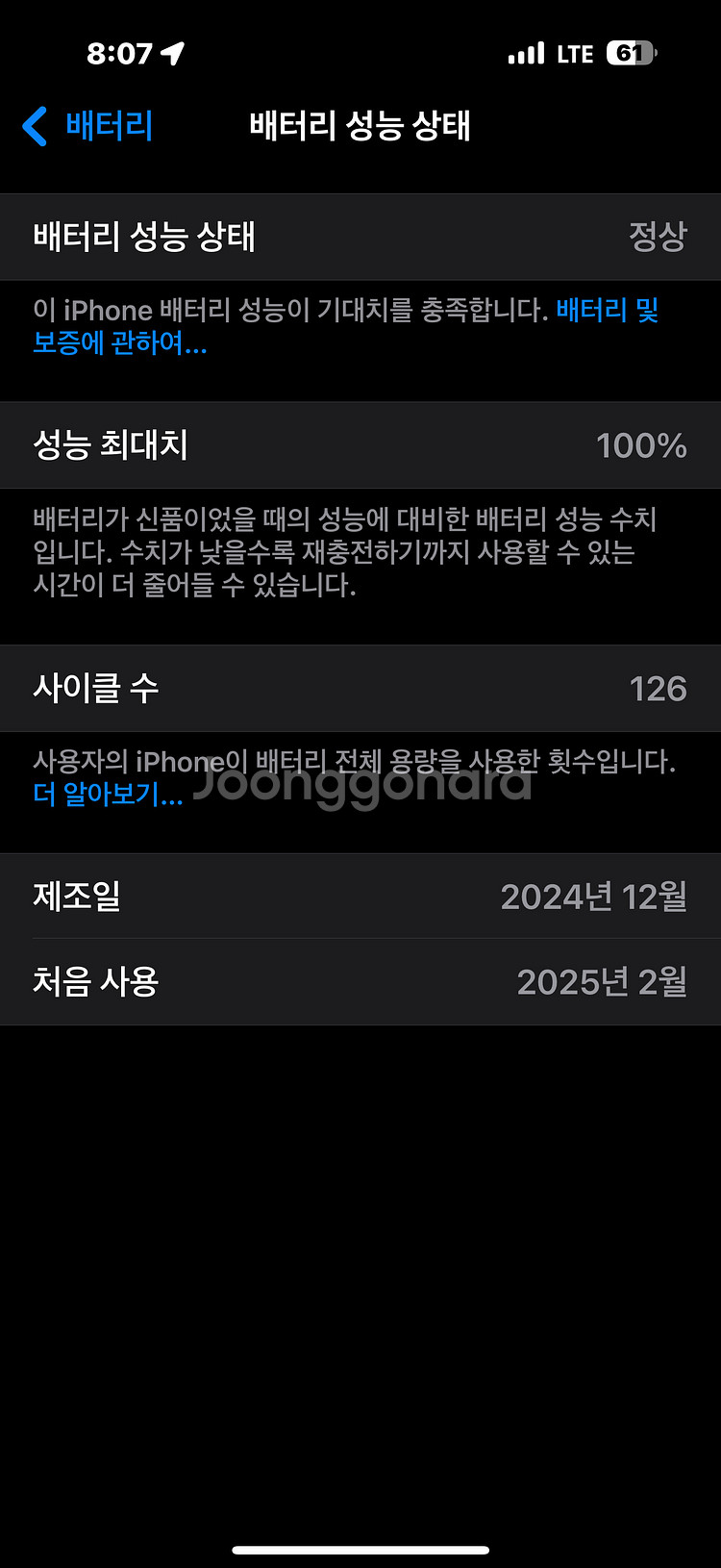The width and height of the screenshot is (721, 1568).
Task: Open the 더 알아보기 link about cycle count
Action: click(x=108, y=795)
